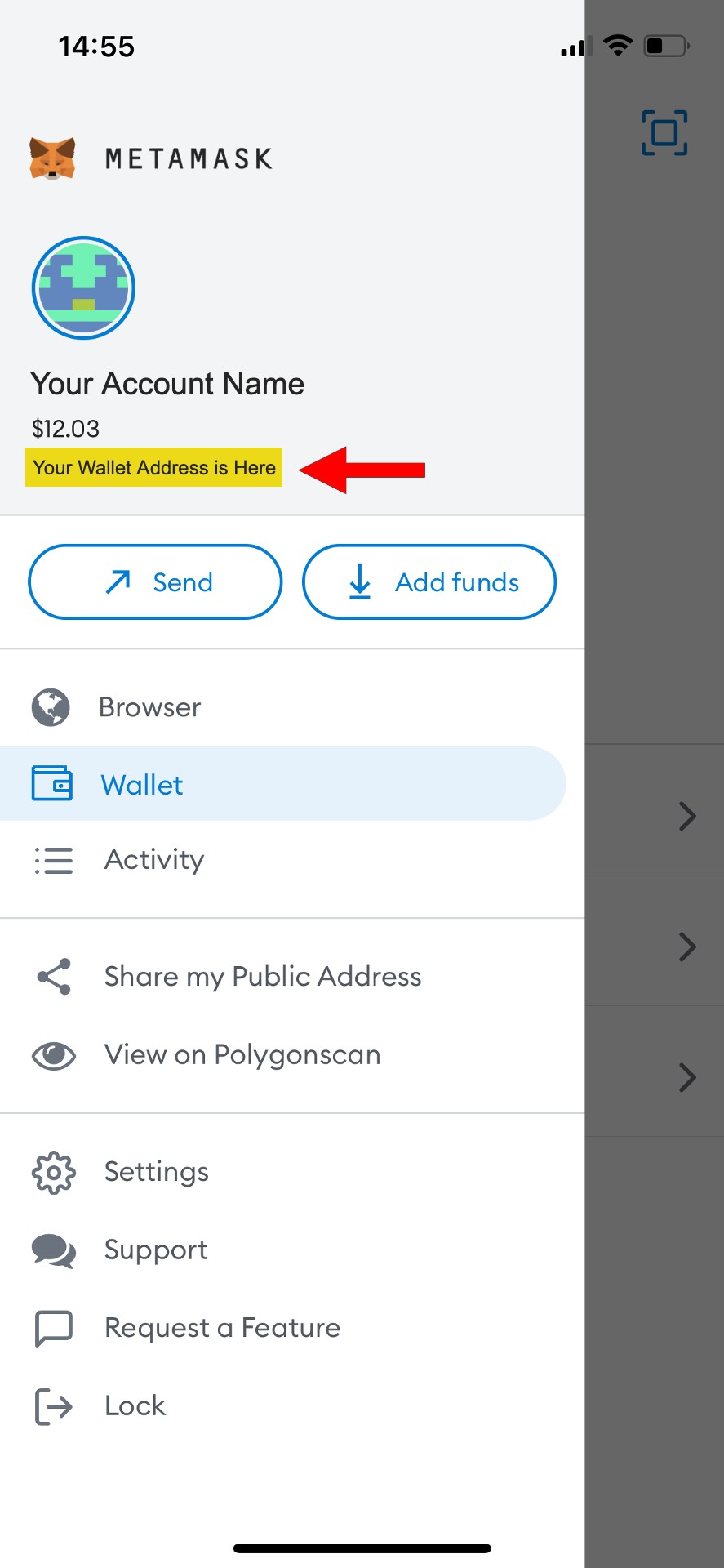
Task: Tap the account avatar icon
Action: tap(83, 288)
